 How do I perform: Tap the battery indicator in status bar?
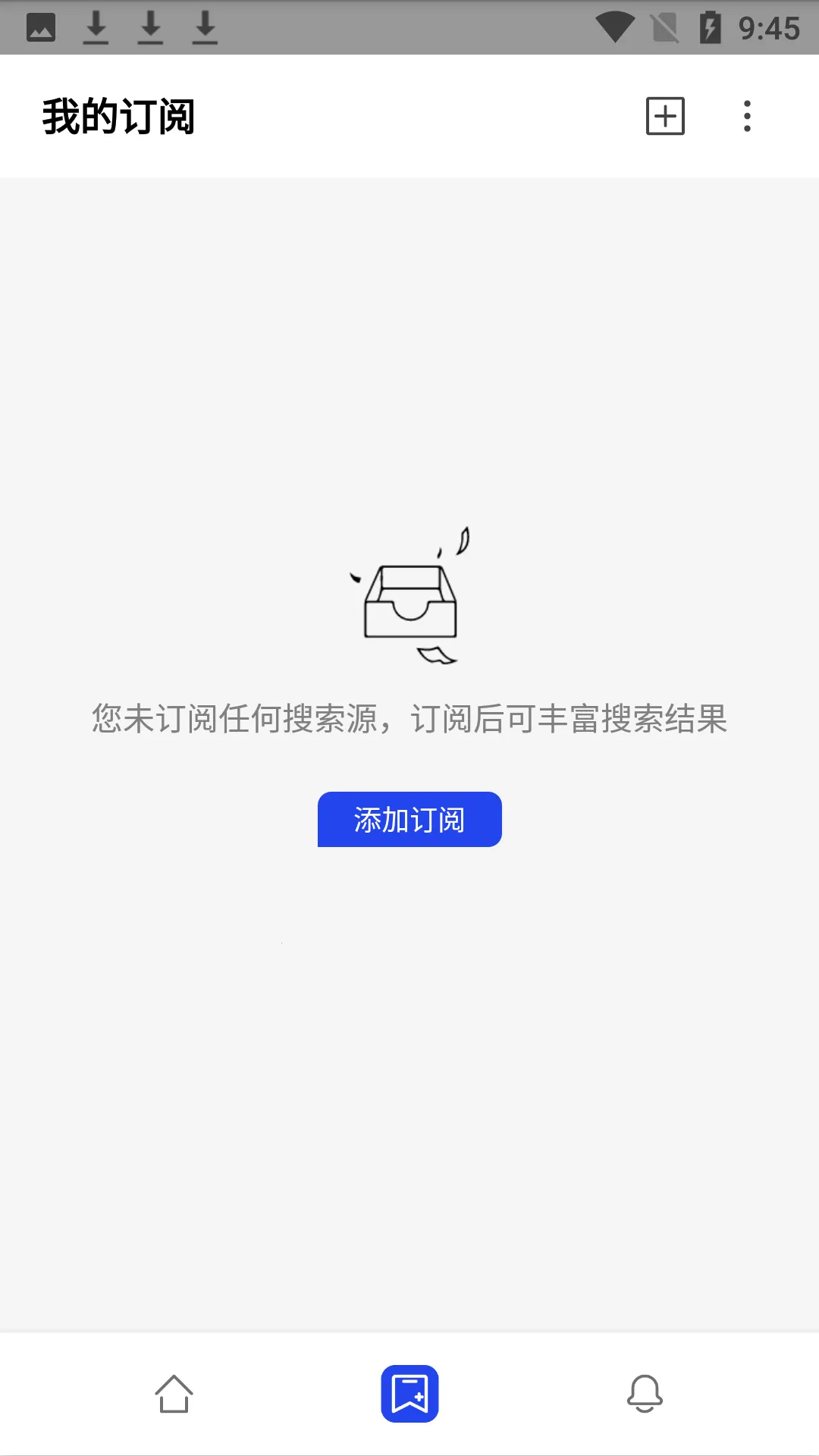pyautogui.click(x=710, y=28)
